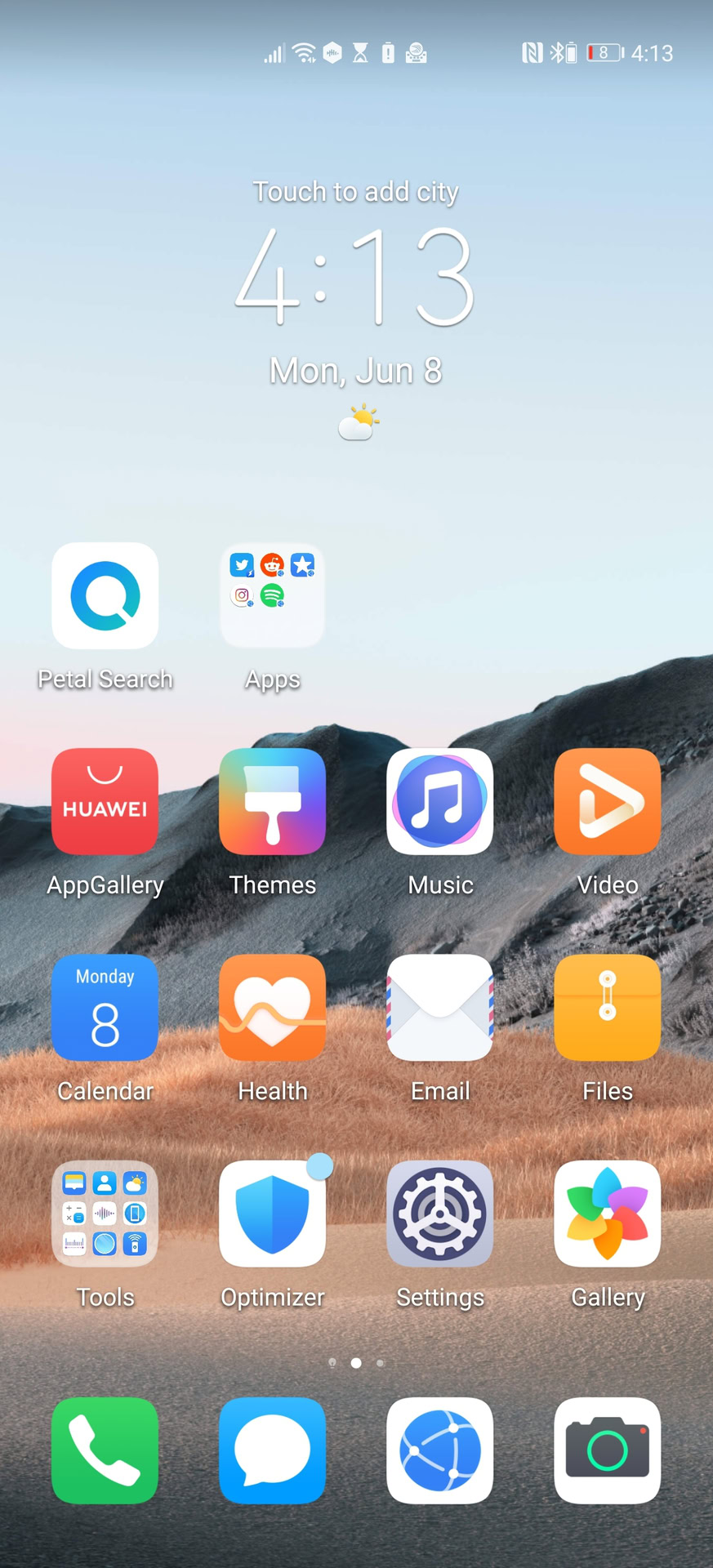
Task: Open the Camera from the dock
Action: 607,1450
